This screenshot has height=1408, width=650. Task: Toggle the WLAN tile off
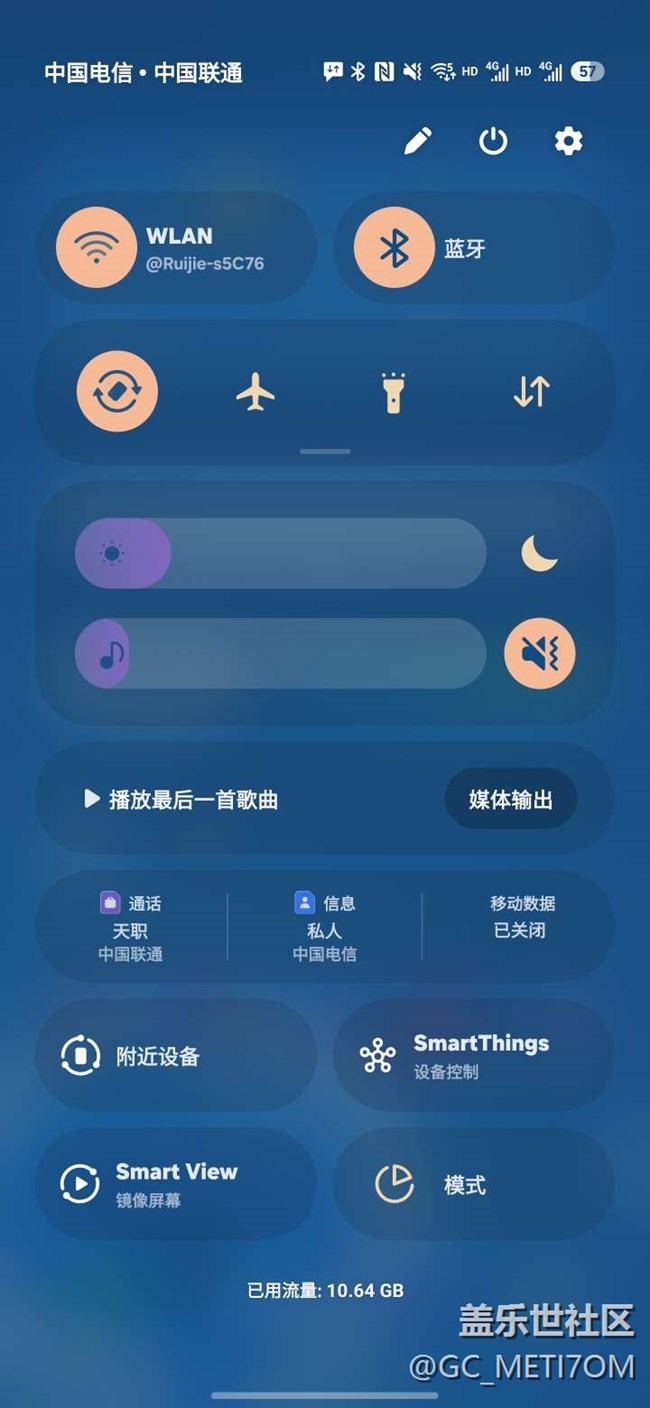[x=176, y=248]
